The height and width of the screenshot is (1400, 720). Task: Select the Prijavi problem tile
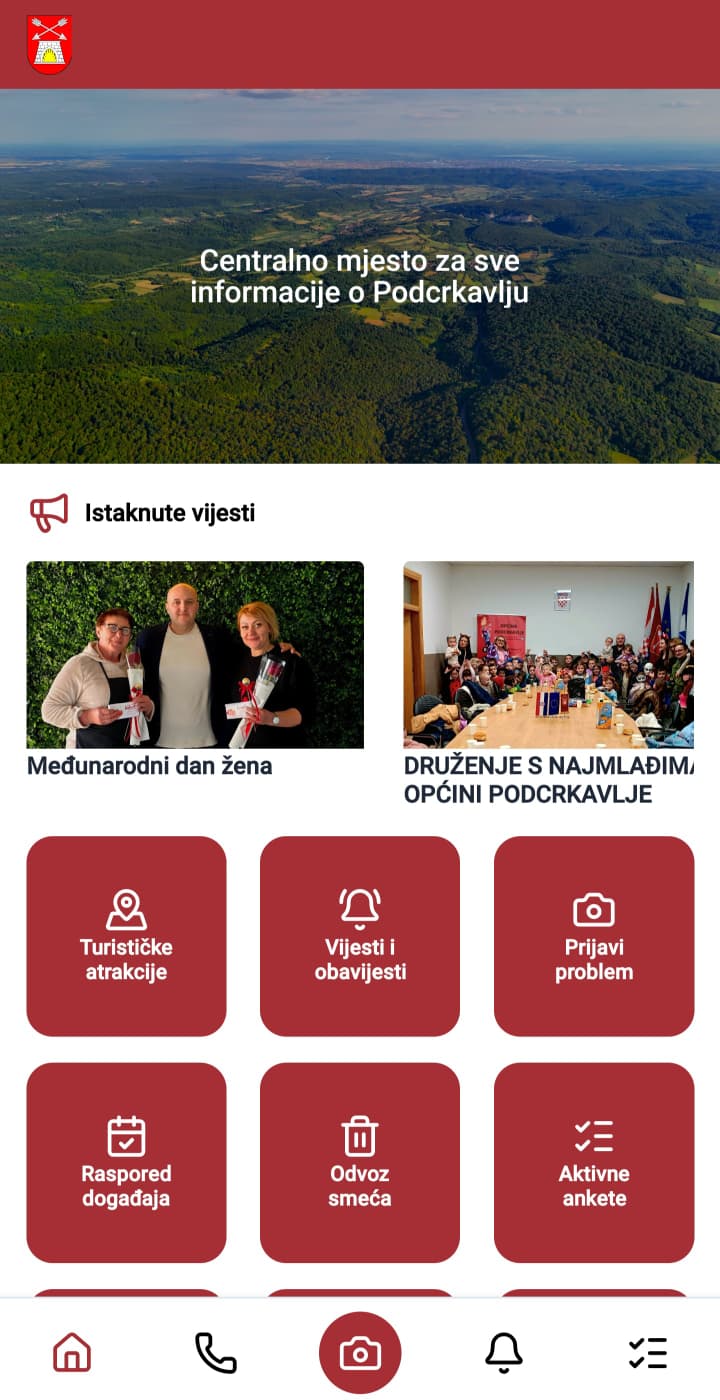coord(594,936)
